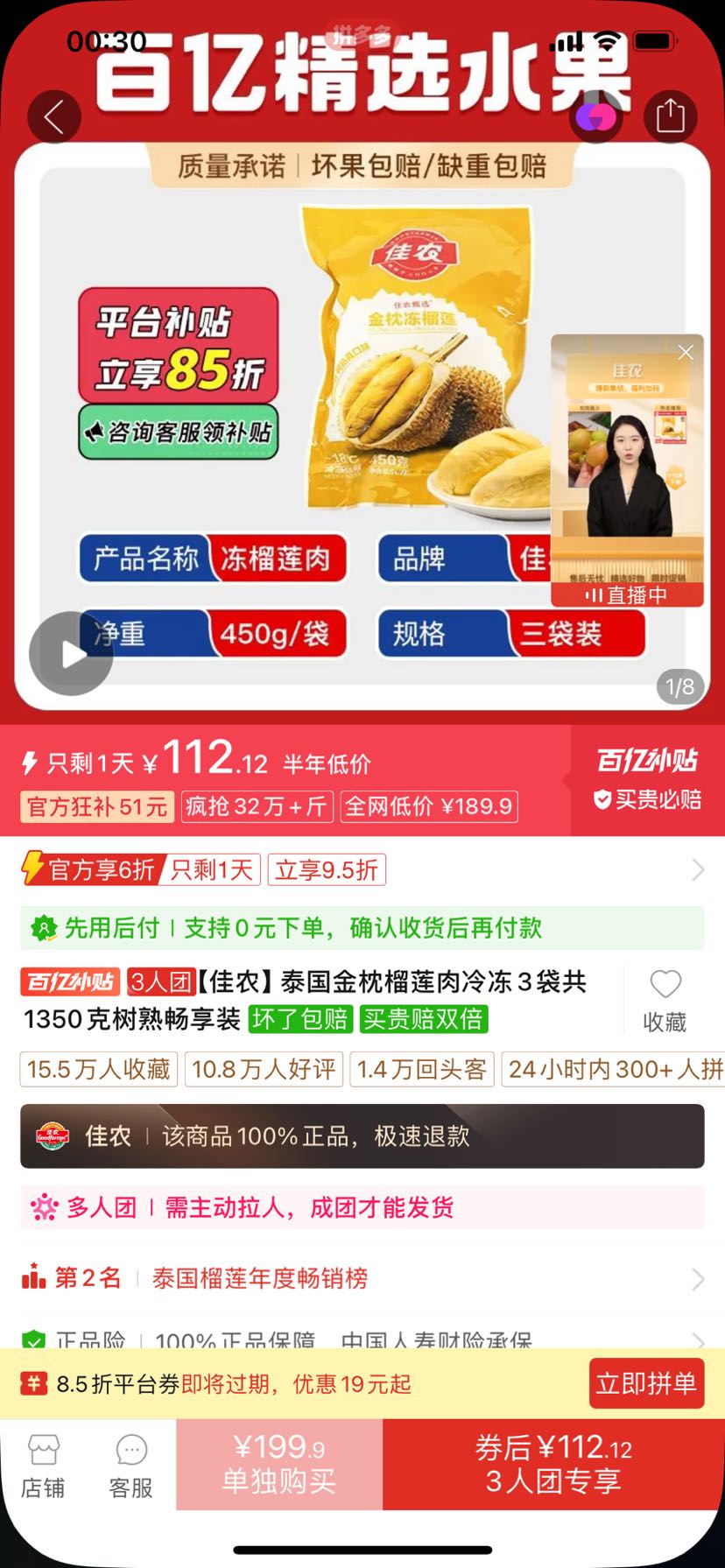This screenshot has height=1568, width=725.
Task: Open the 直播中 live stream preview
Action: click(x=627, y=470)
